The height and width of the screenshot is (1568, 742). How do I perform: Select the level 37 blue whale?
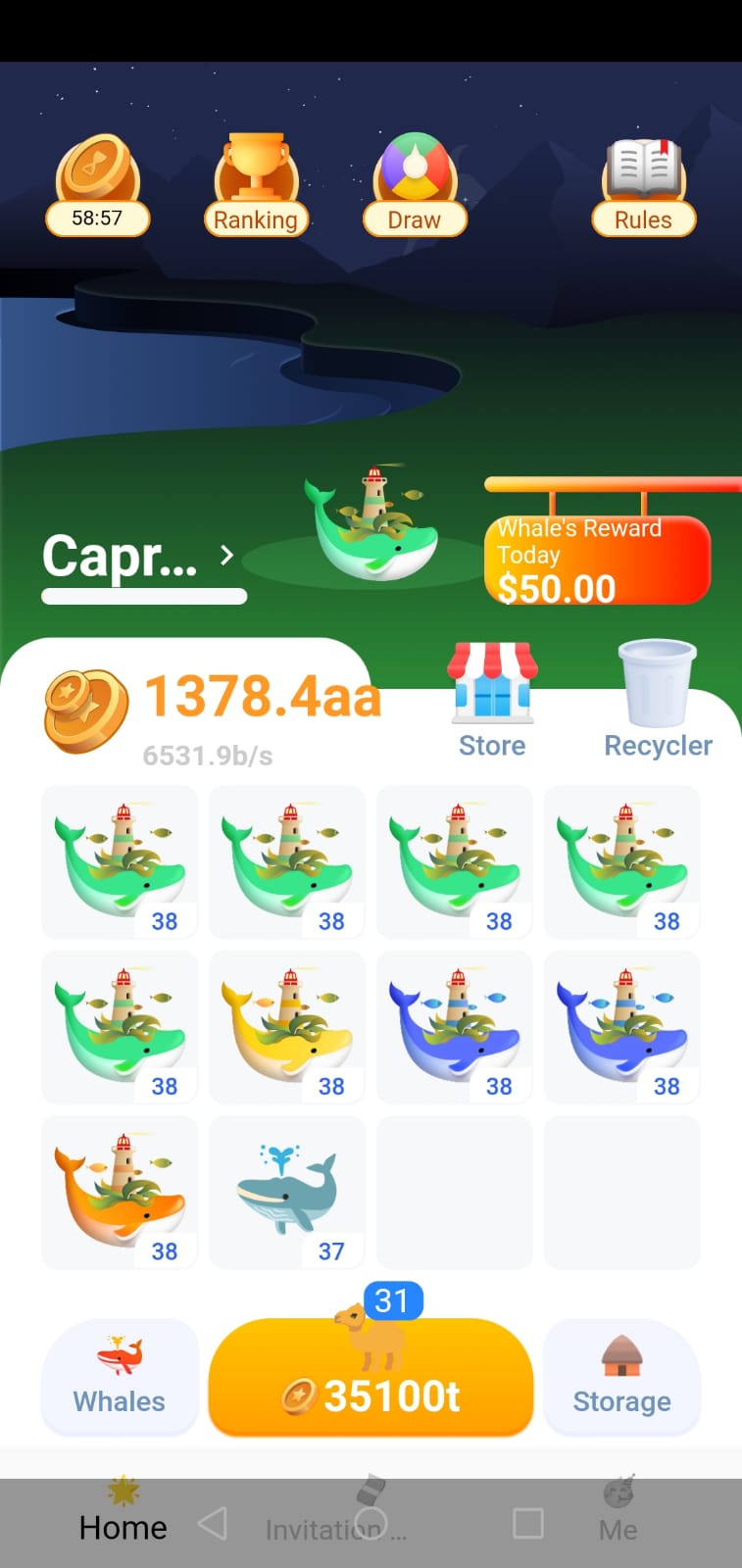[x=287, y=1192]
